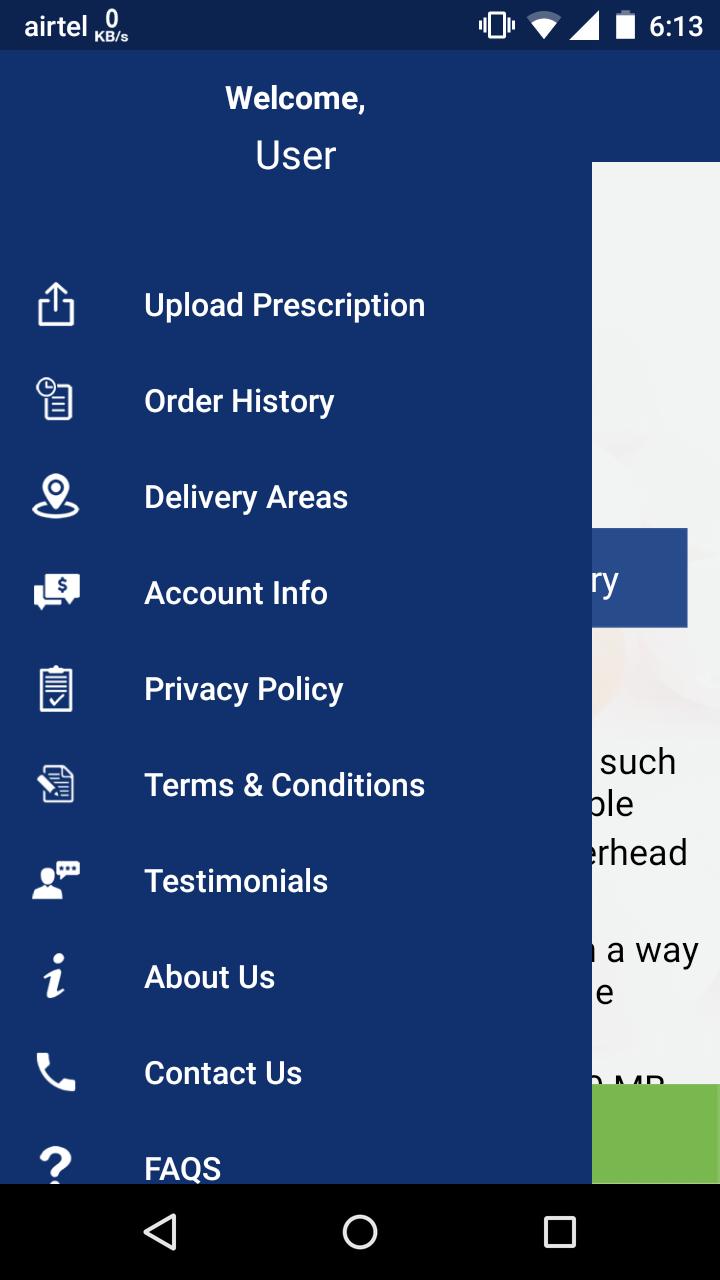This screenshot has height=1280, width=720.
Task: Tap the About Us menu item
Action: [x=209, y=977]
